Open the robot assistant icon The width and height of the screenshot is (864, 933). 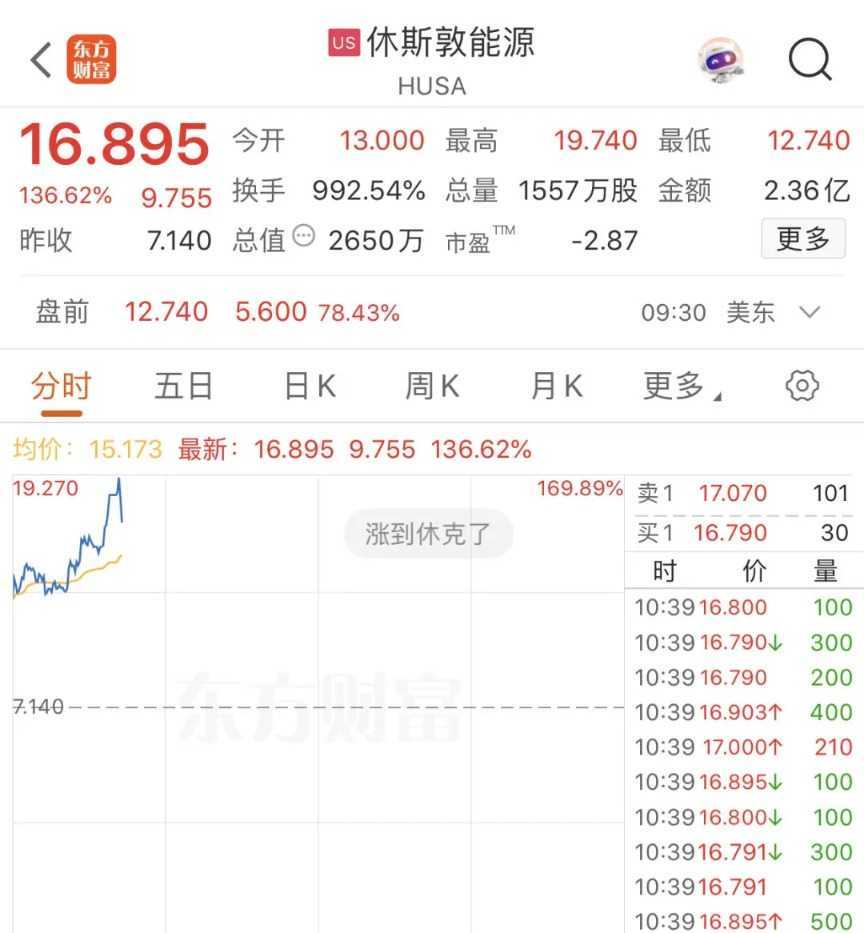tap(720, 60)
